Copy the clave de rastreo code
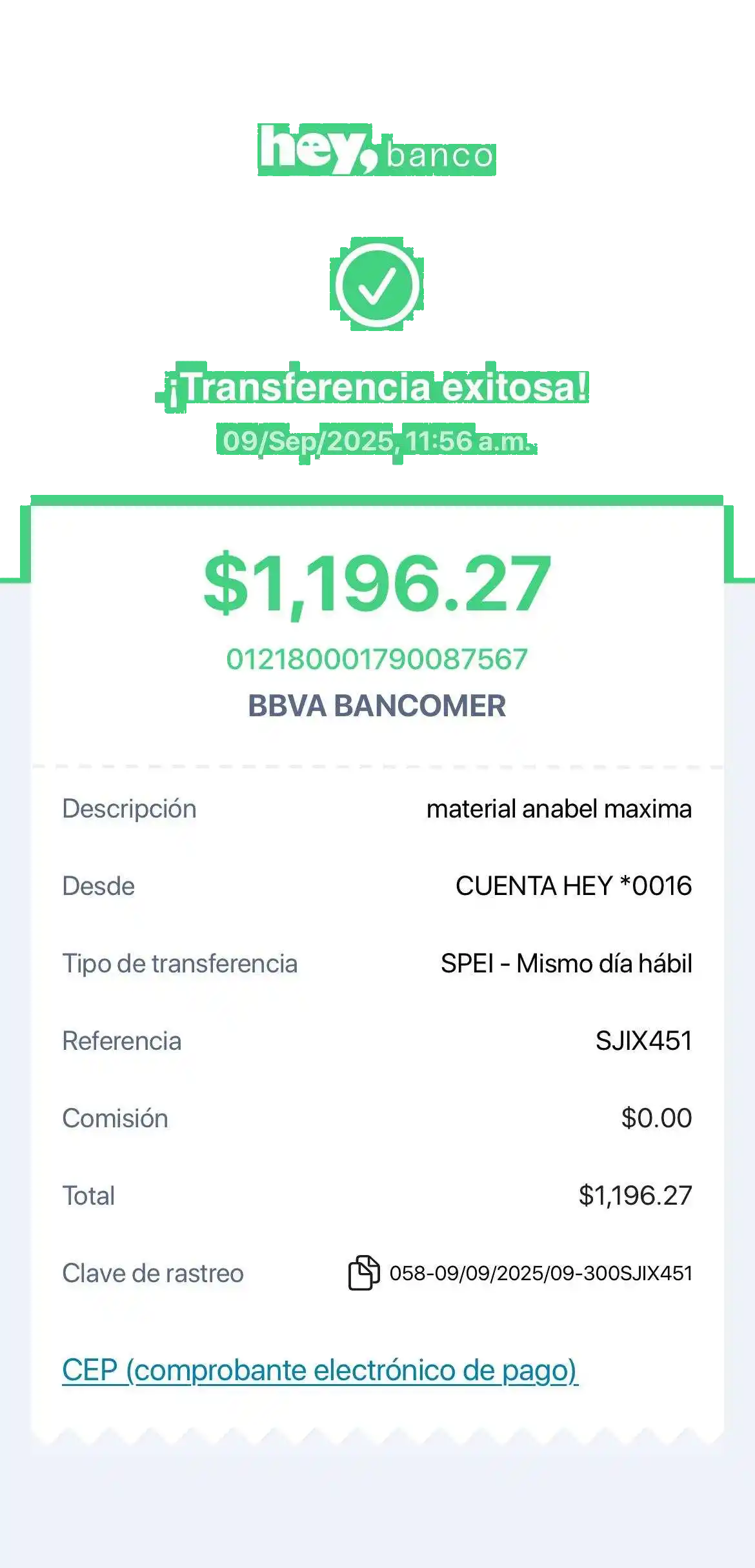Image resolution: width=755 pixels, height=1568 pixels. click(363, 1273)
